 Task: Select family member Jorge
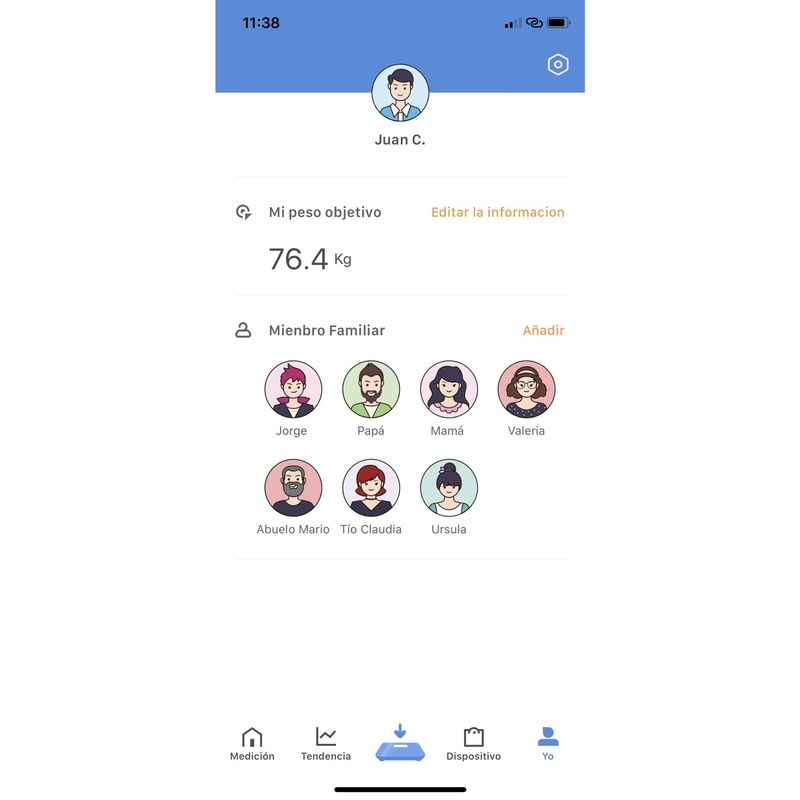pos(293,389)
